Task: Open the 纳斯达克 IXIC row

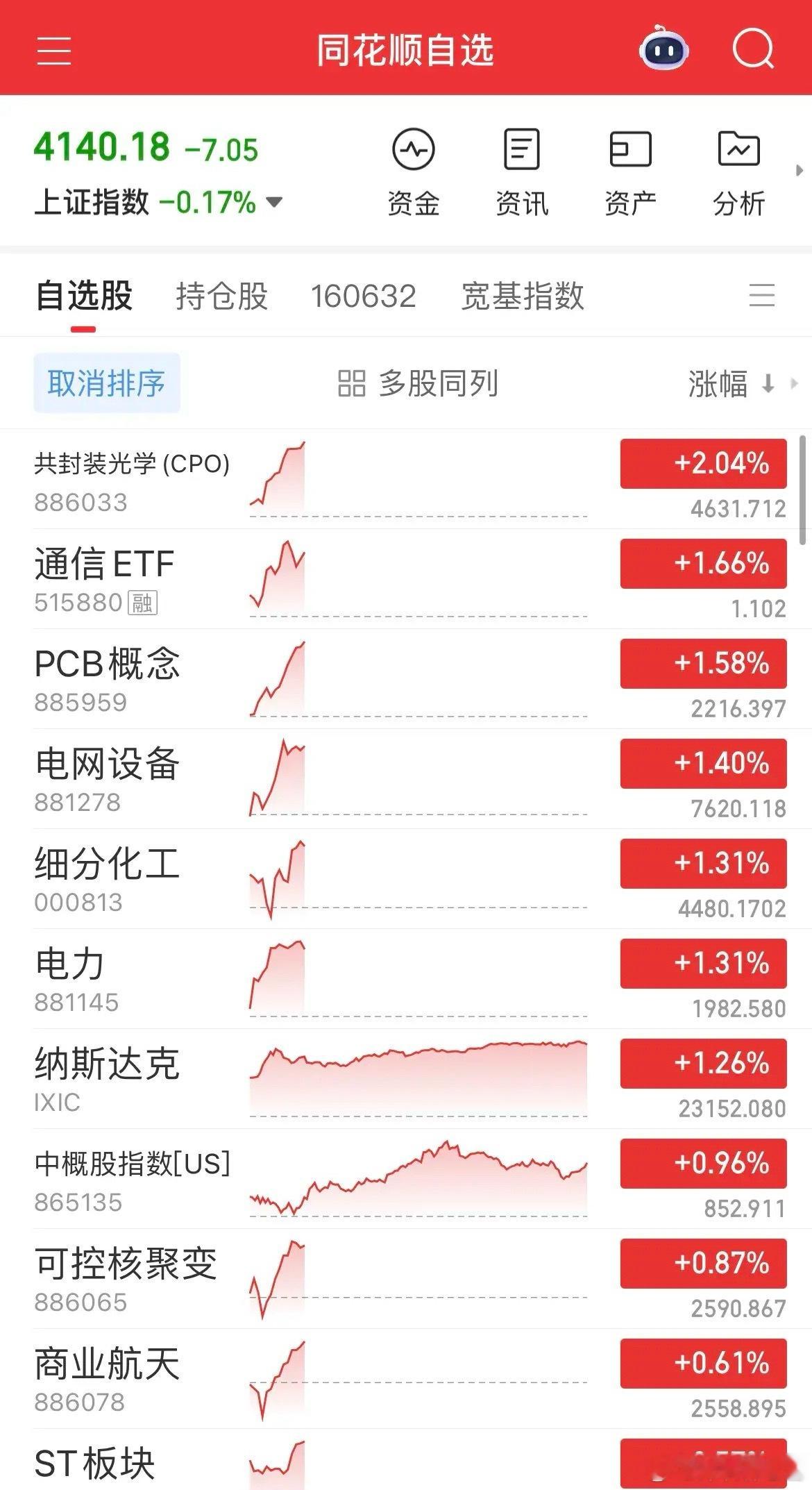Action: pos(409,1080)
